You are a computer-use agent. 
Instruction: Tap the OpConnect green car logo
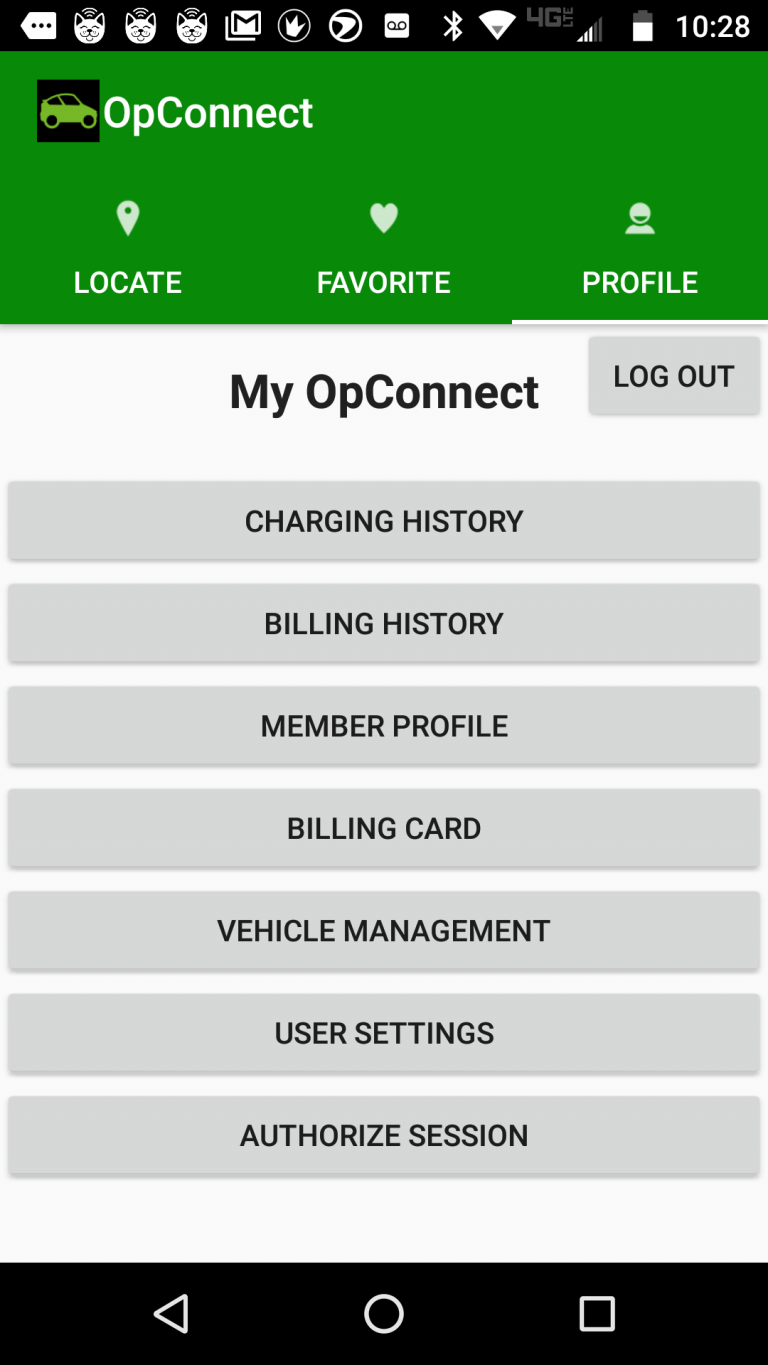tap(67, 110)
